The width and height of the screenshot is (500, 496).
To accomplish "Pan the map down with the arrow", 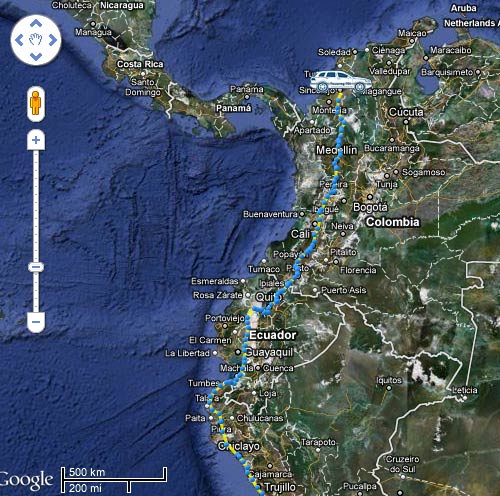I will coord(36,56).
